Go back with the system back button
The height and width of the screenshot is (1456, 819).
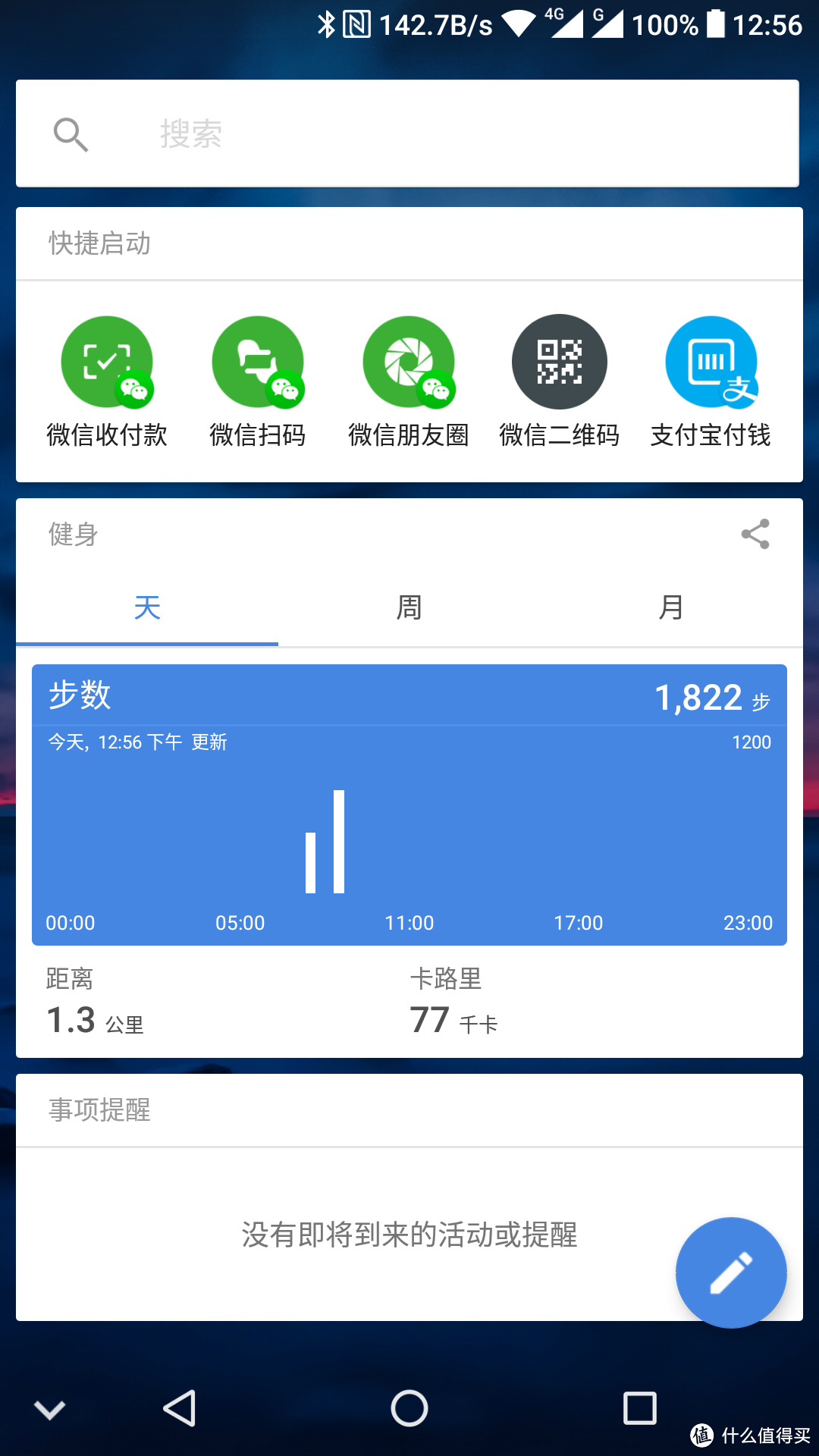180,1409
